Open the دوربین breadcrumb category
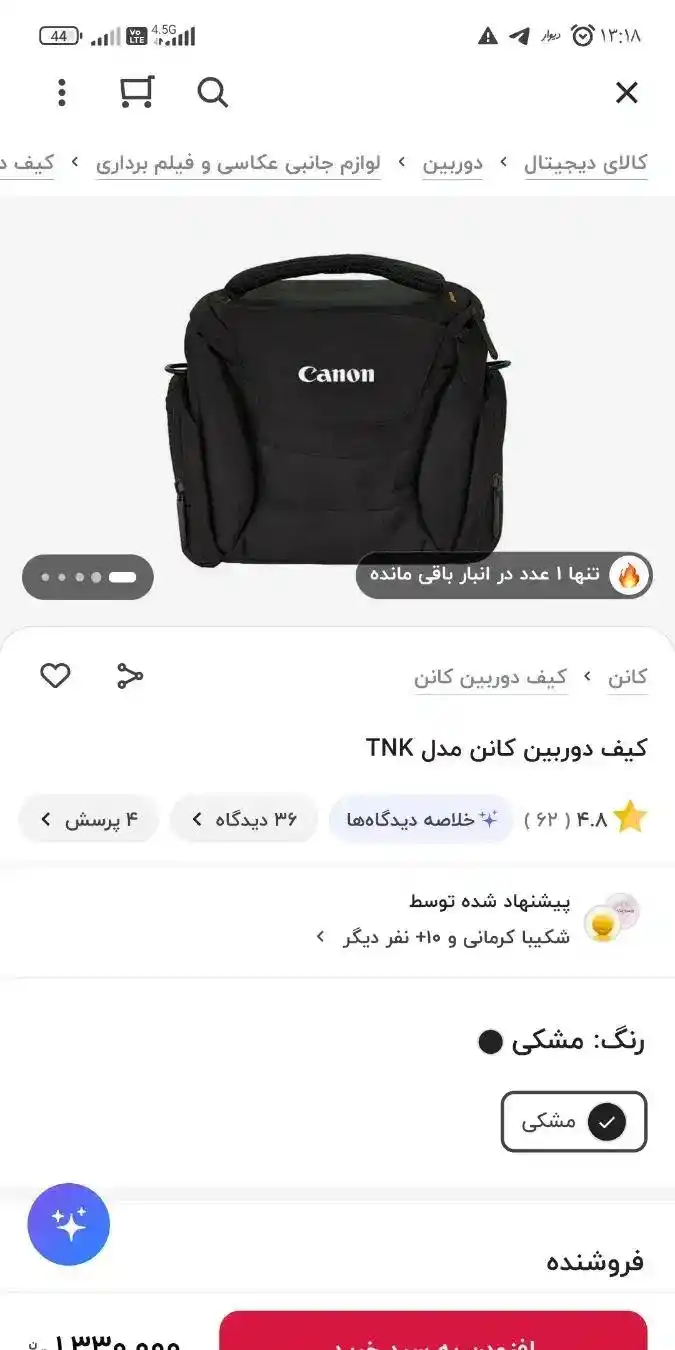 pos(452,163)
